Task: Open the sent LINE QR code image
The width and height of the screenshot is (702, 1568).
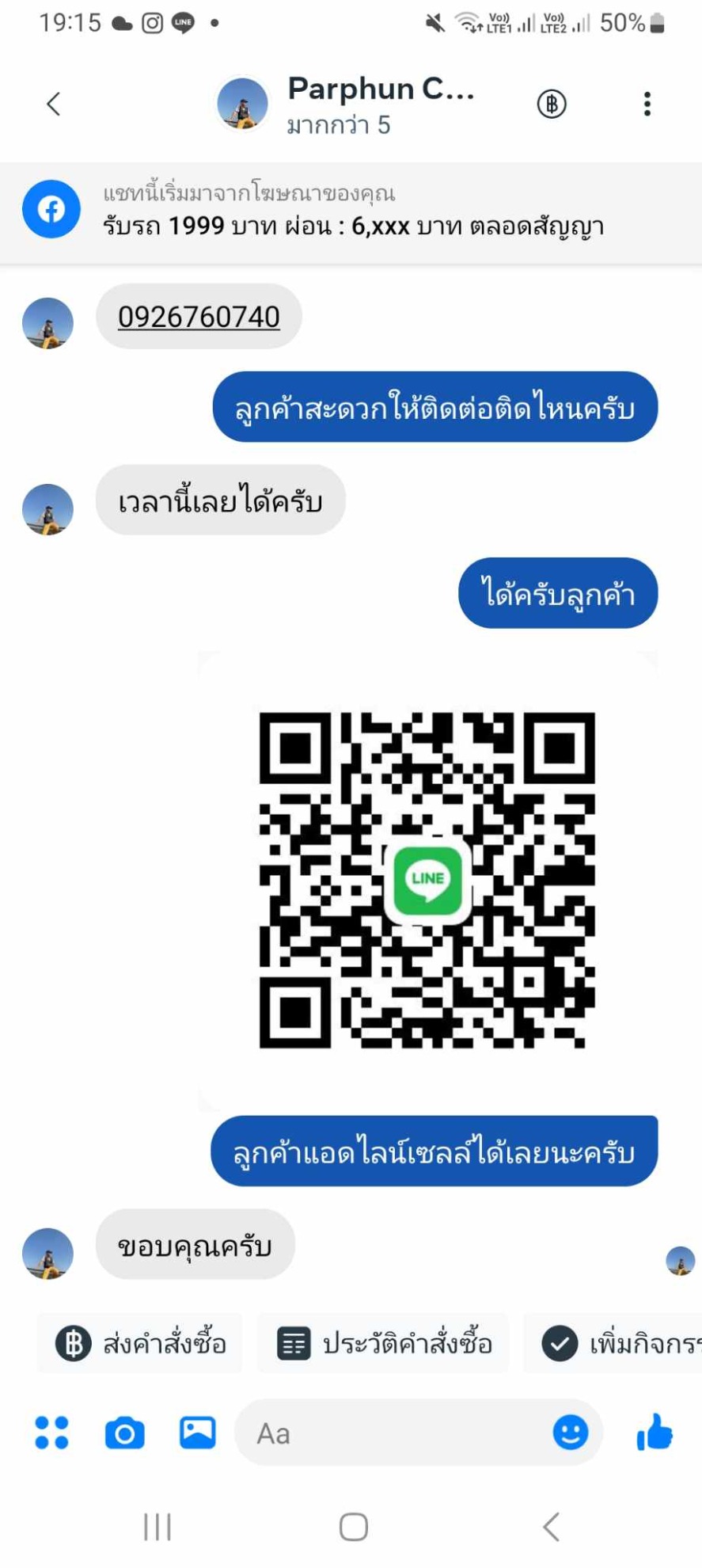Action: point(427,879)
